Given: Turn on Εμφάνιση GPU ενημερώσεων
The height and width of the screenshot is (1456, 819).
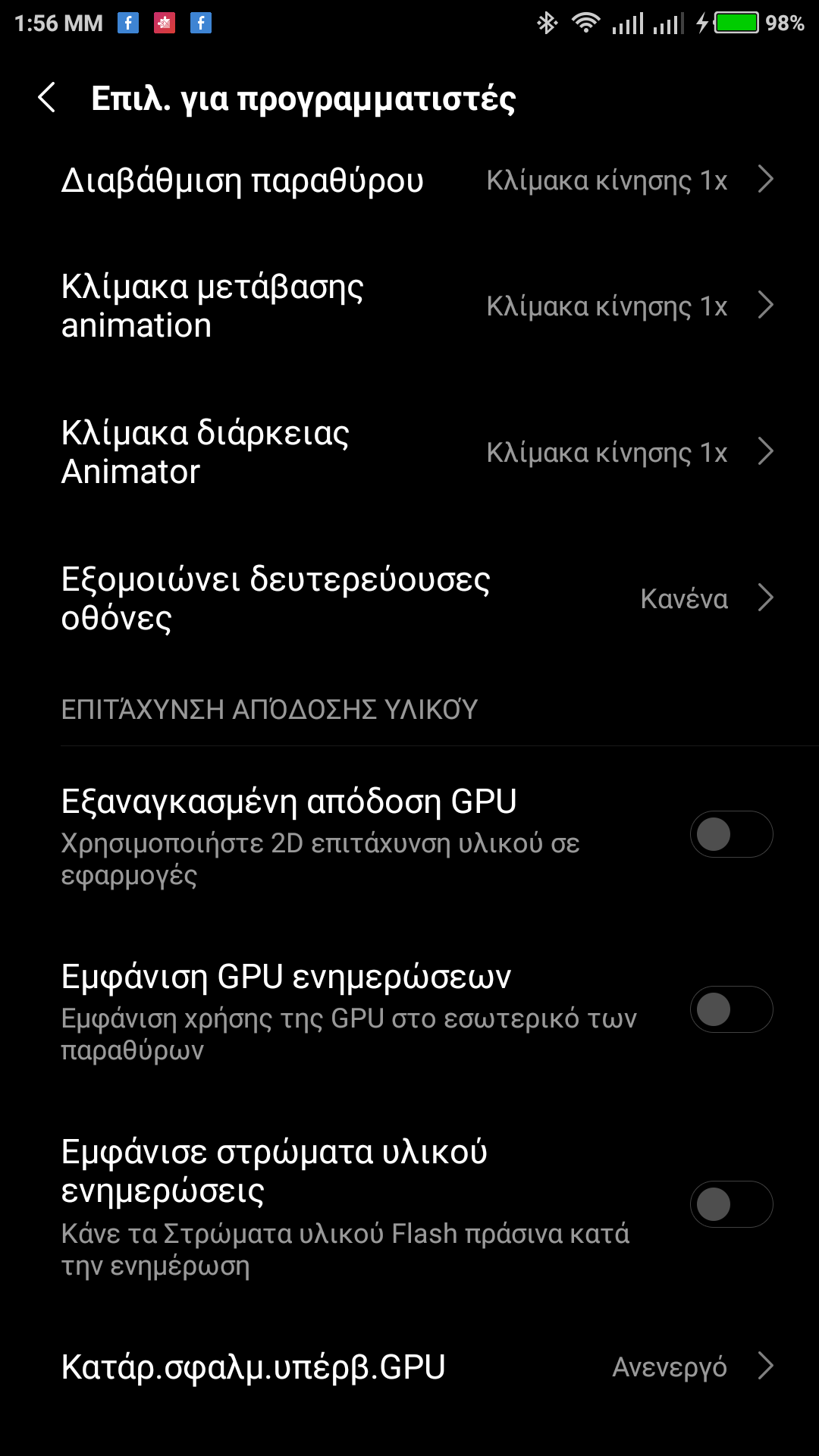Looking at the screenshot, I should pyautogui.click(x=730, y=1010).
